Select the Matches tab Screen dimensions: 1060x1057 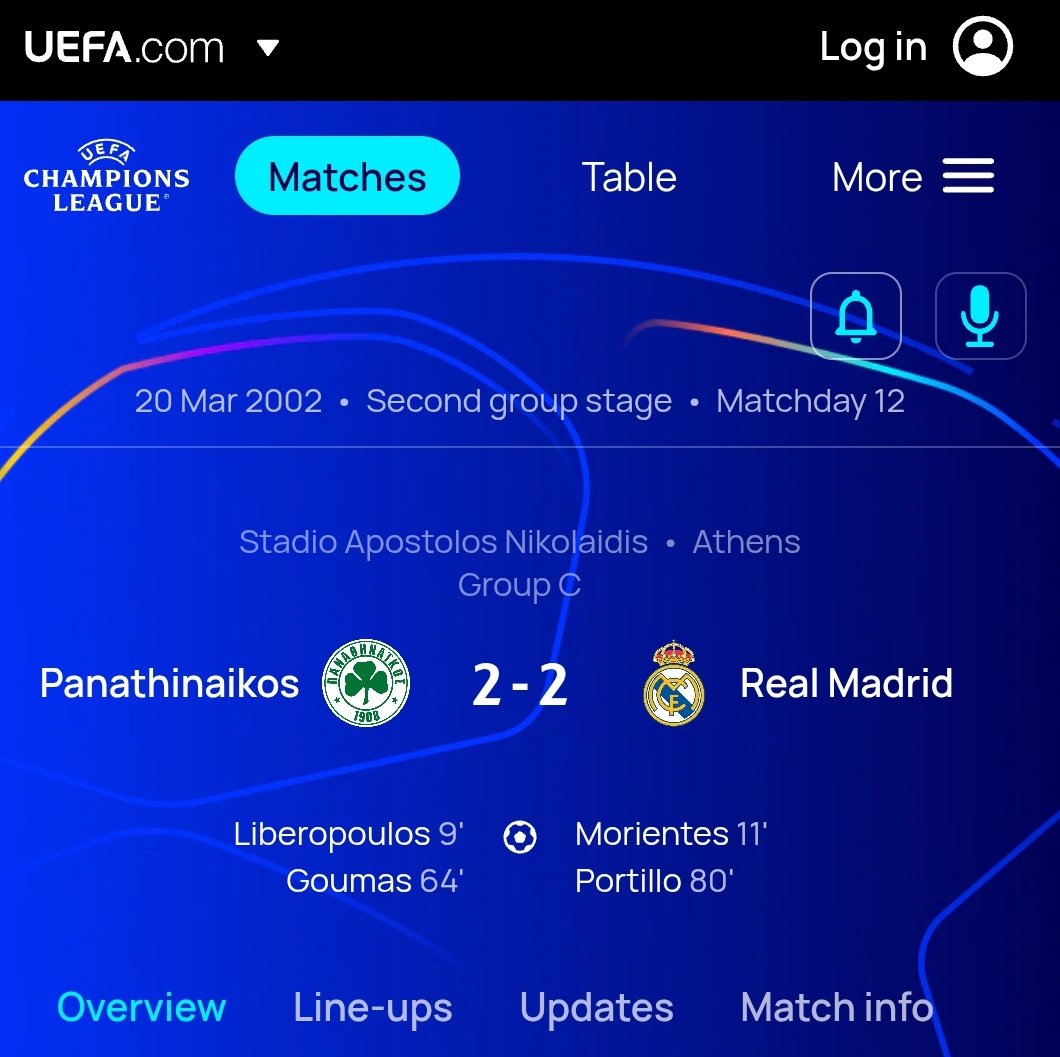347,176
